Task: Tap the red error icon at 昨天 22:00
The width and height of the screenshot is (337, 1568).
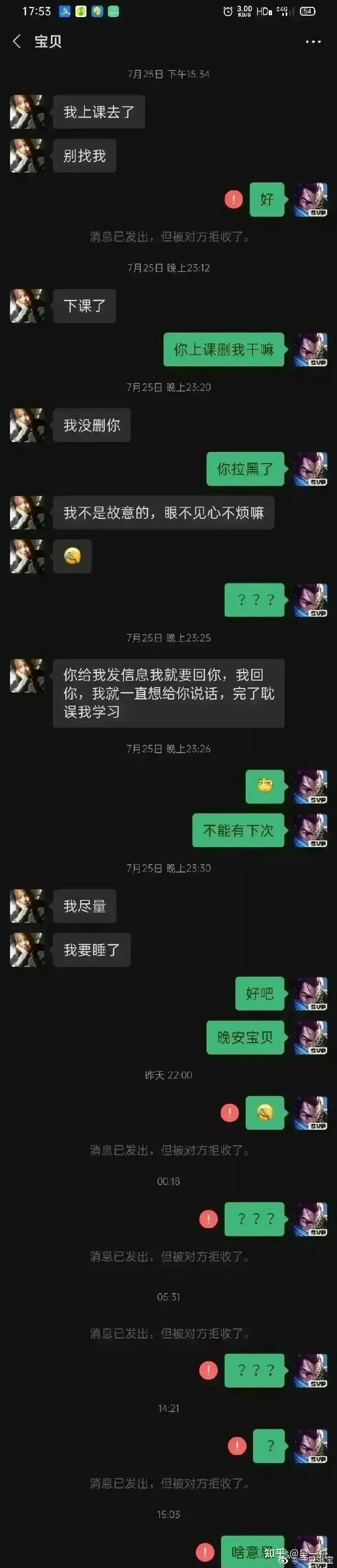Action: pos(230,1113)
